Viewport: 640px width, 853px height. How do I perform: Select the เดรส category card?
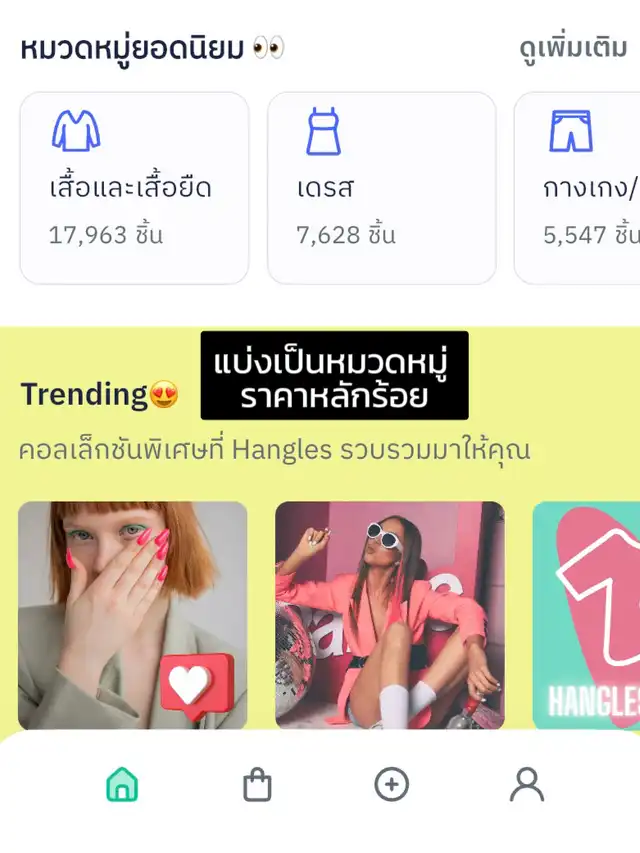click(x=381, y=188)
